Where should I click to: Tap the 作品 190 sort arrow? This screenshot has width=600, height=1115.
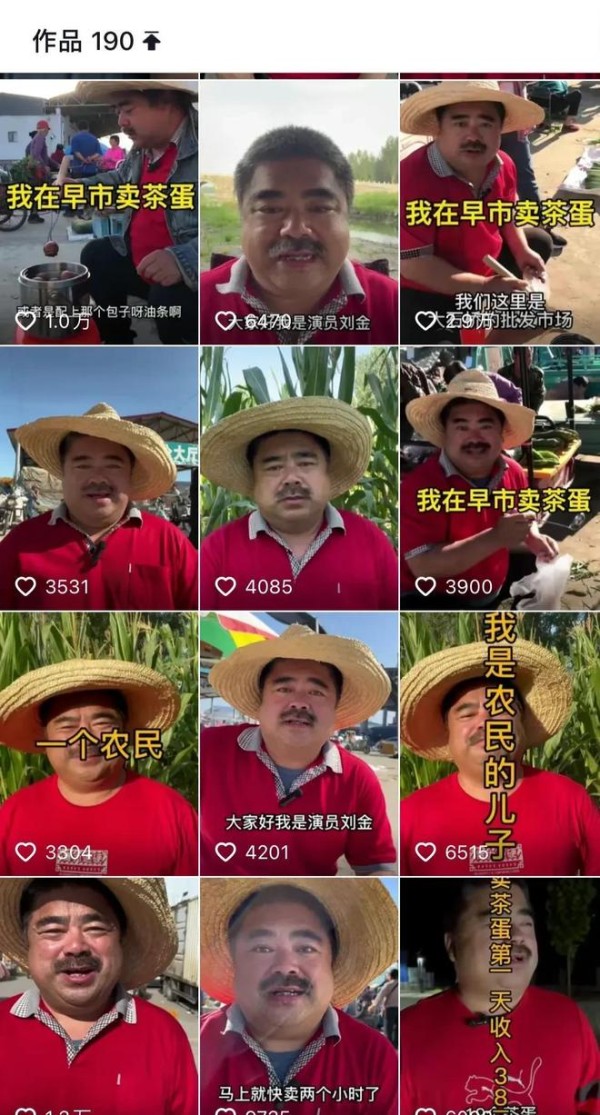[152, 41]
